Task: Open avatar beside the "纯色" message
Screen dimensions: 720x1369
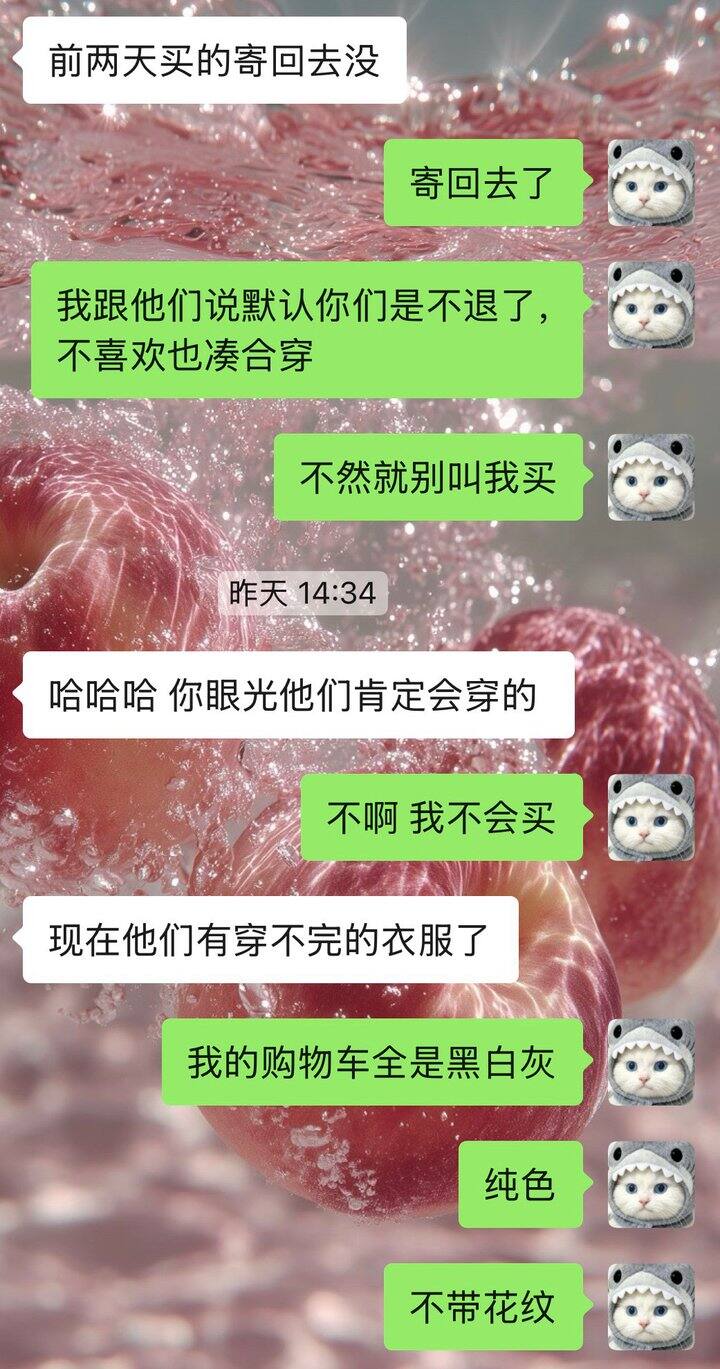Action: [651, 1184]
